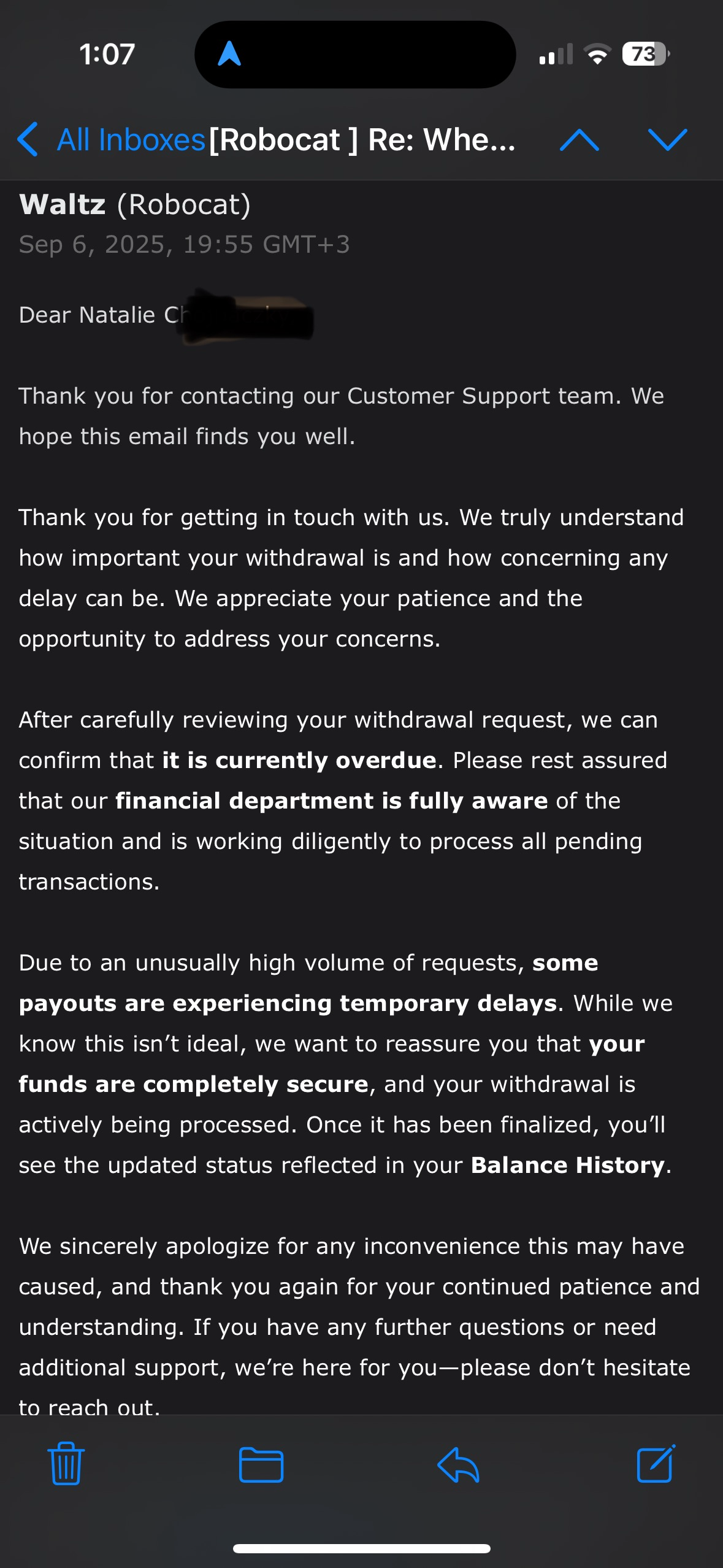Compose a new email
The width and height of the screenshot is (723, 1568).
click(656, 1464)
